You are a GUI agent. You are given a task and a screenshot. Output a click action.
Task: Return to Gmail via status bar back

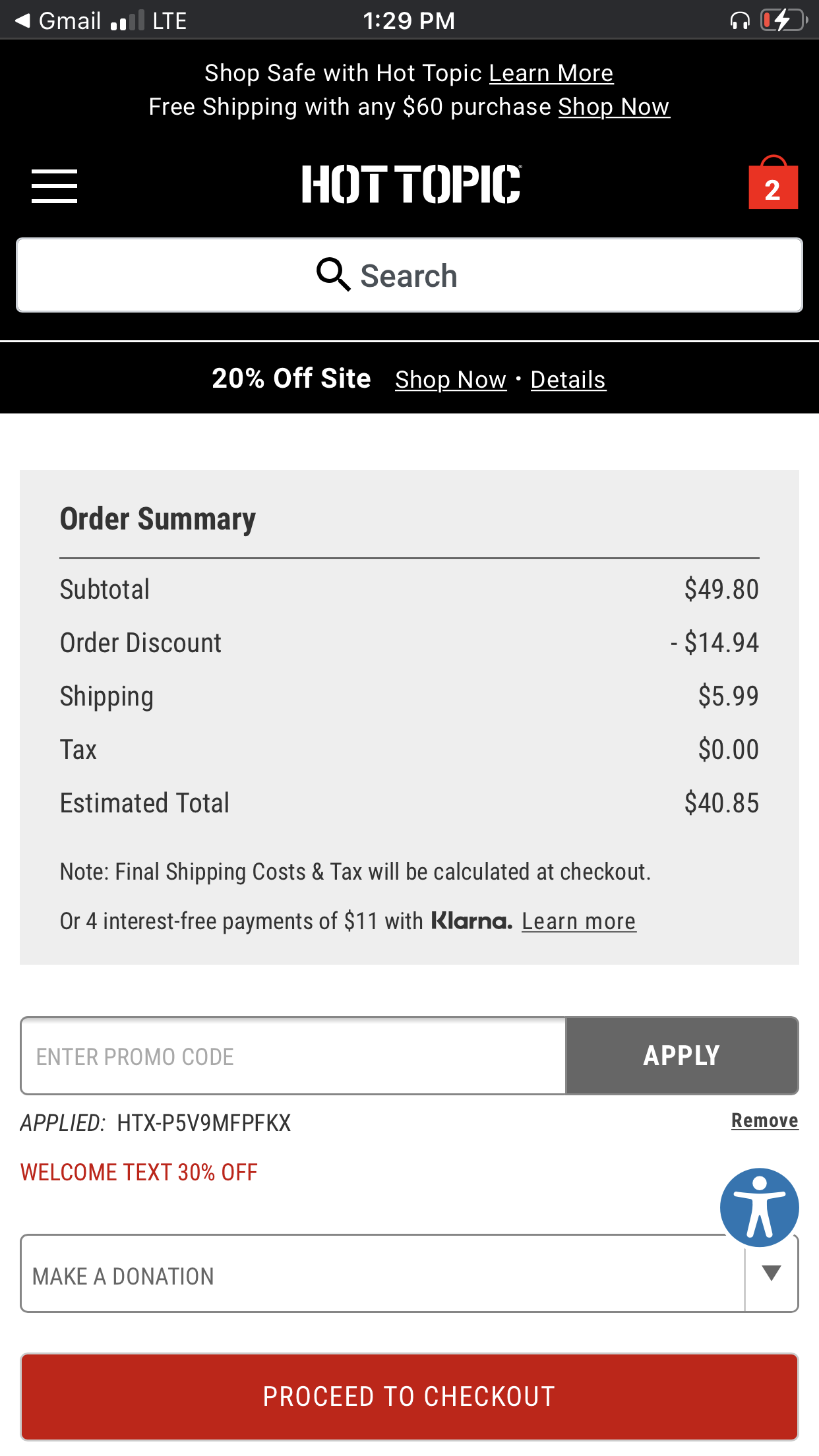point(57,20)
